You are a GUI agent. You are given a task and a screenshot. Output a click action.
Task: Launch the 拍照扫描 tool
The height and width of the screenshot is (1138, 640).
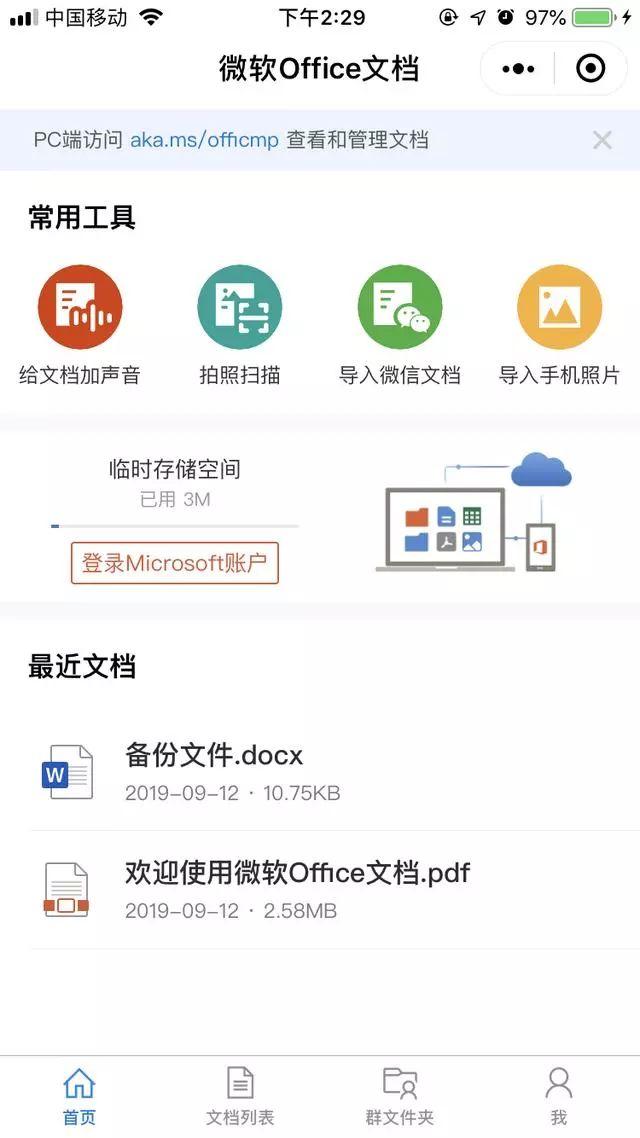pyautogui.click(x=240, y=308)
